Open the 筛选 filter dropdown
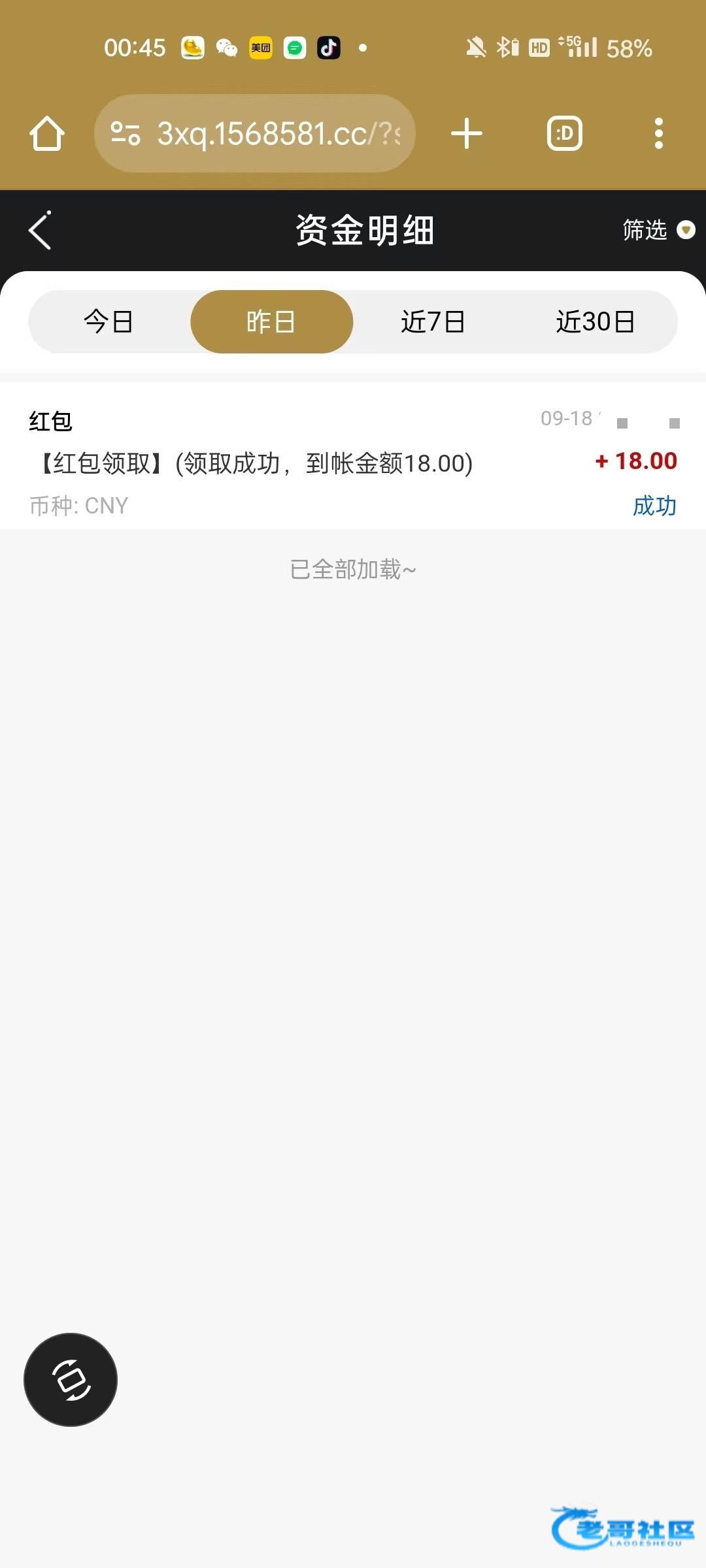Screen dimensions: 706x1568 point(658,230)
